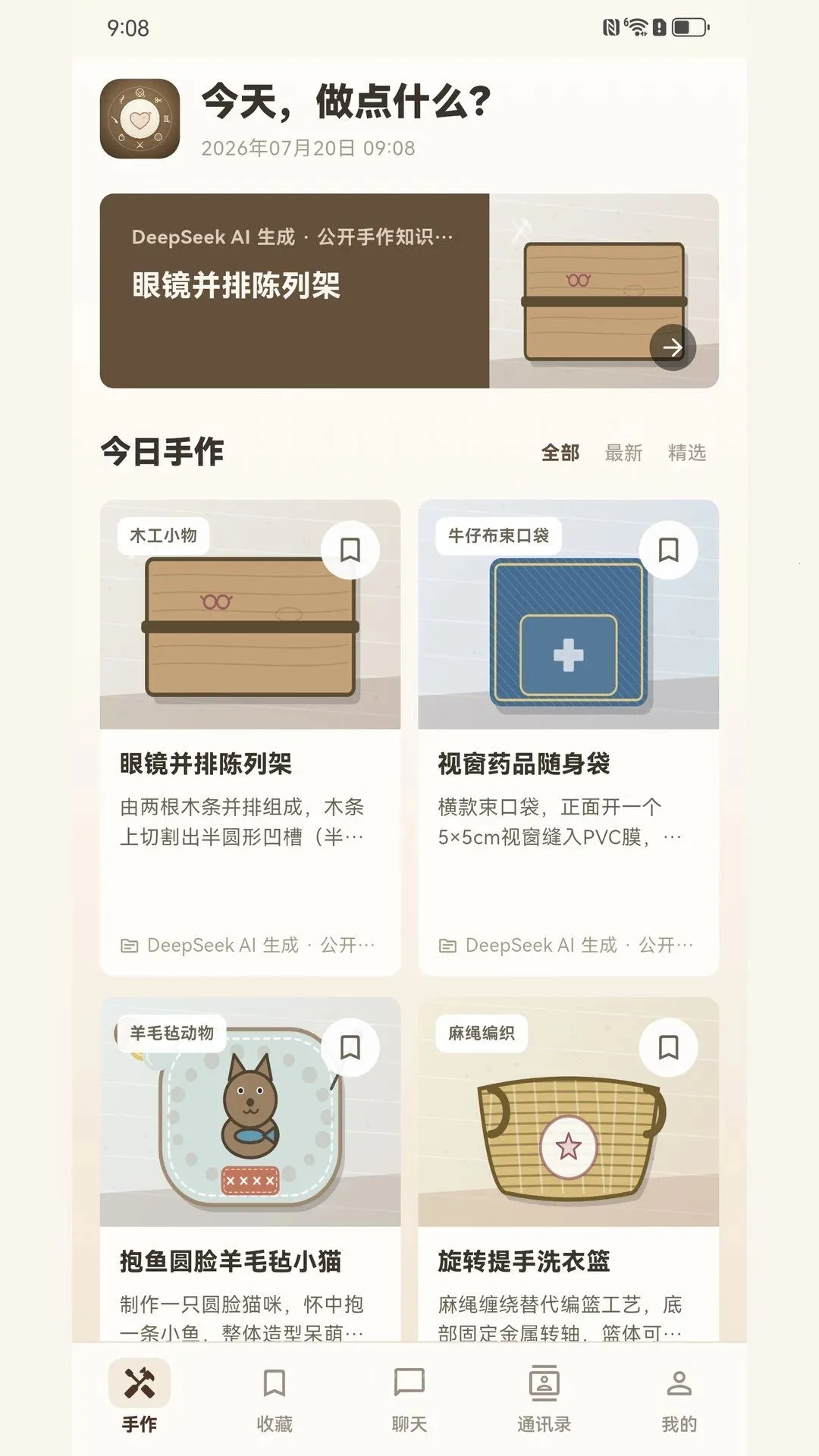
Task: View the 眼镜并排陈列架 card in 今日手作
Action: [250, 737]
